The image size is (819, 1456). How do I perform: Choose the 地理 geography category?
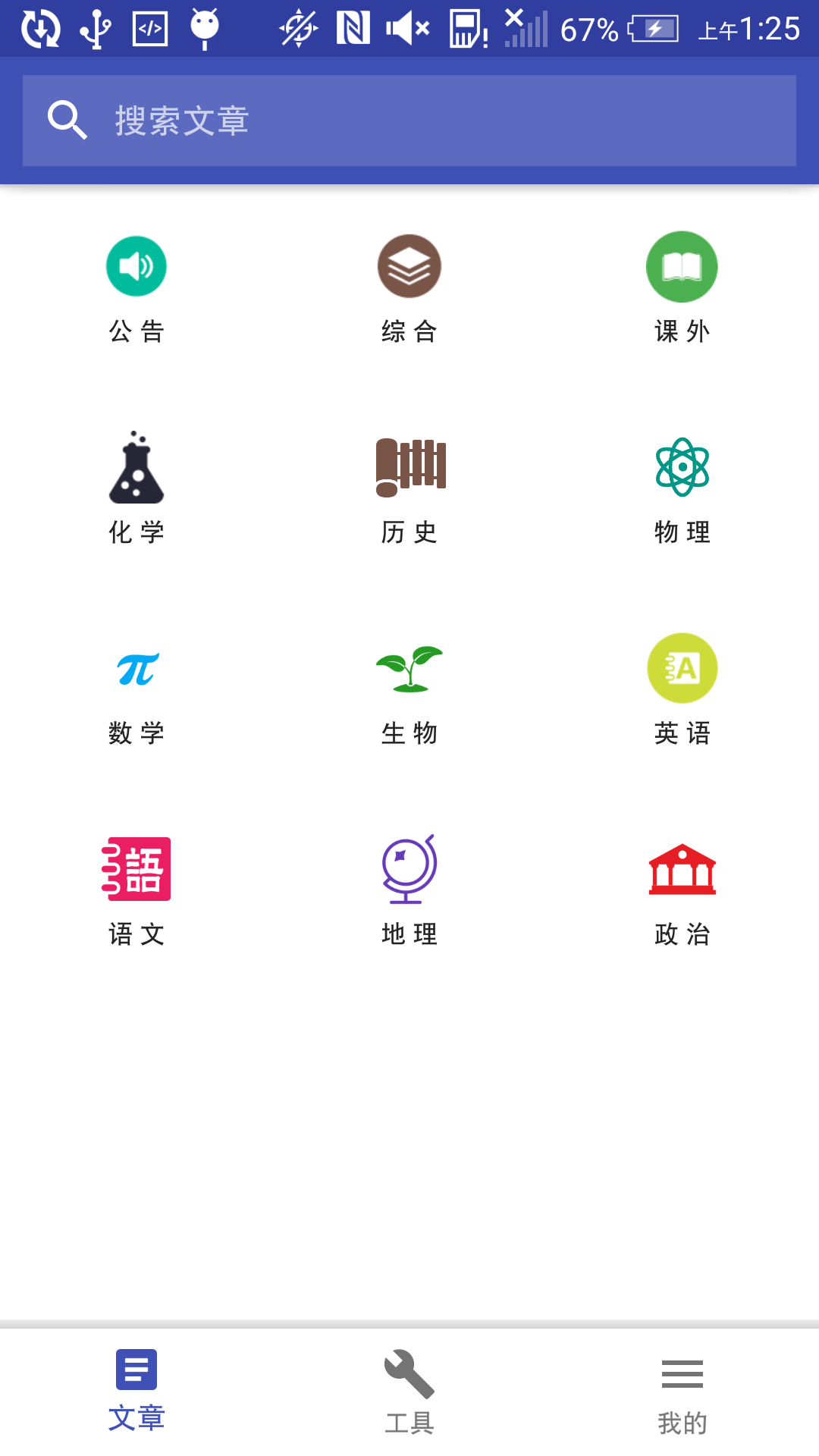409,890
